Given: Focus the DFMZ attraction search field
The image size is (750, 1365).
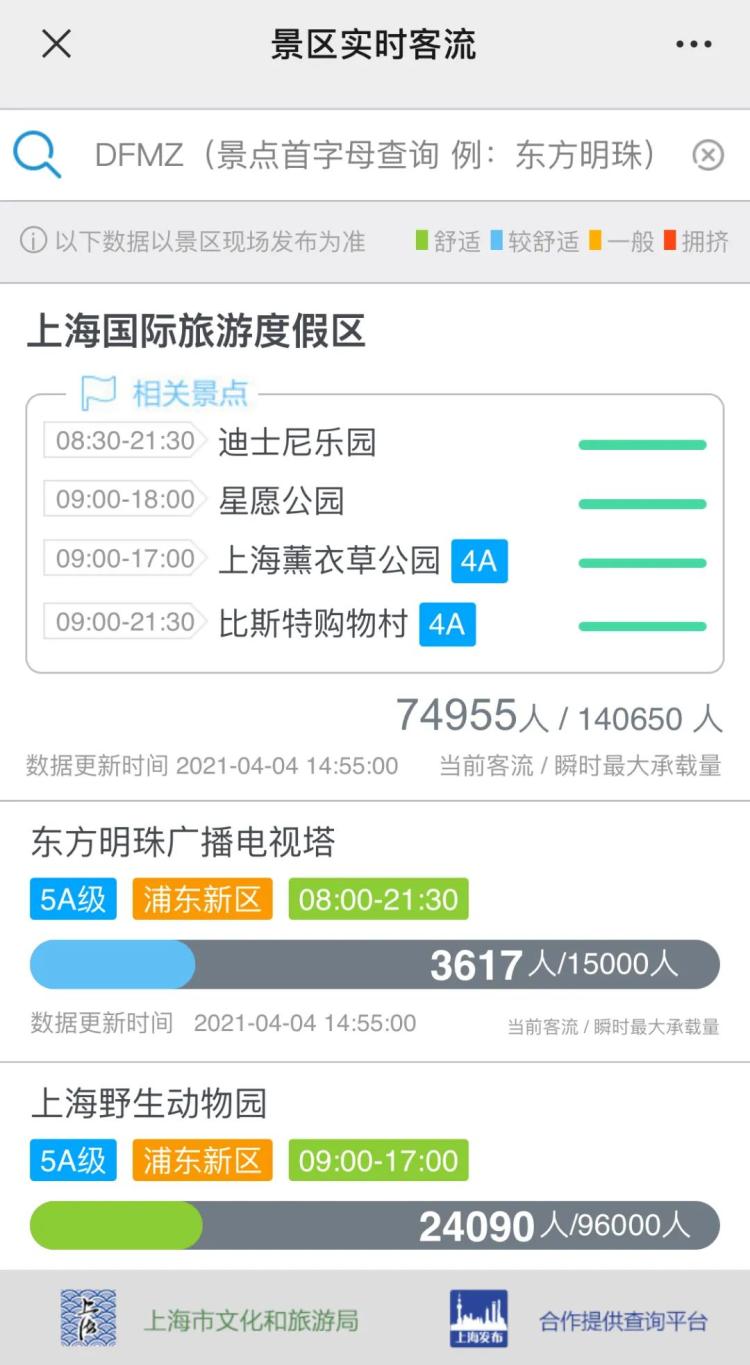Looking at the screenshot, I should click(x=375, y=155).
